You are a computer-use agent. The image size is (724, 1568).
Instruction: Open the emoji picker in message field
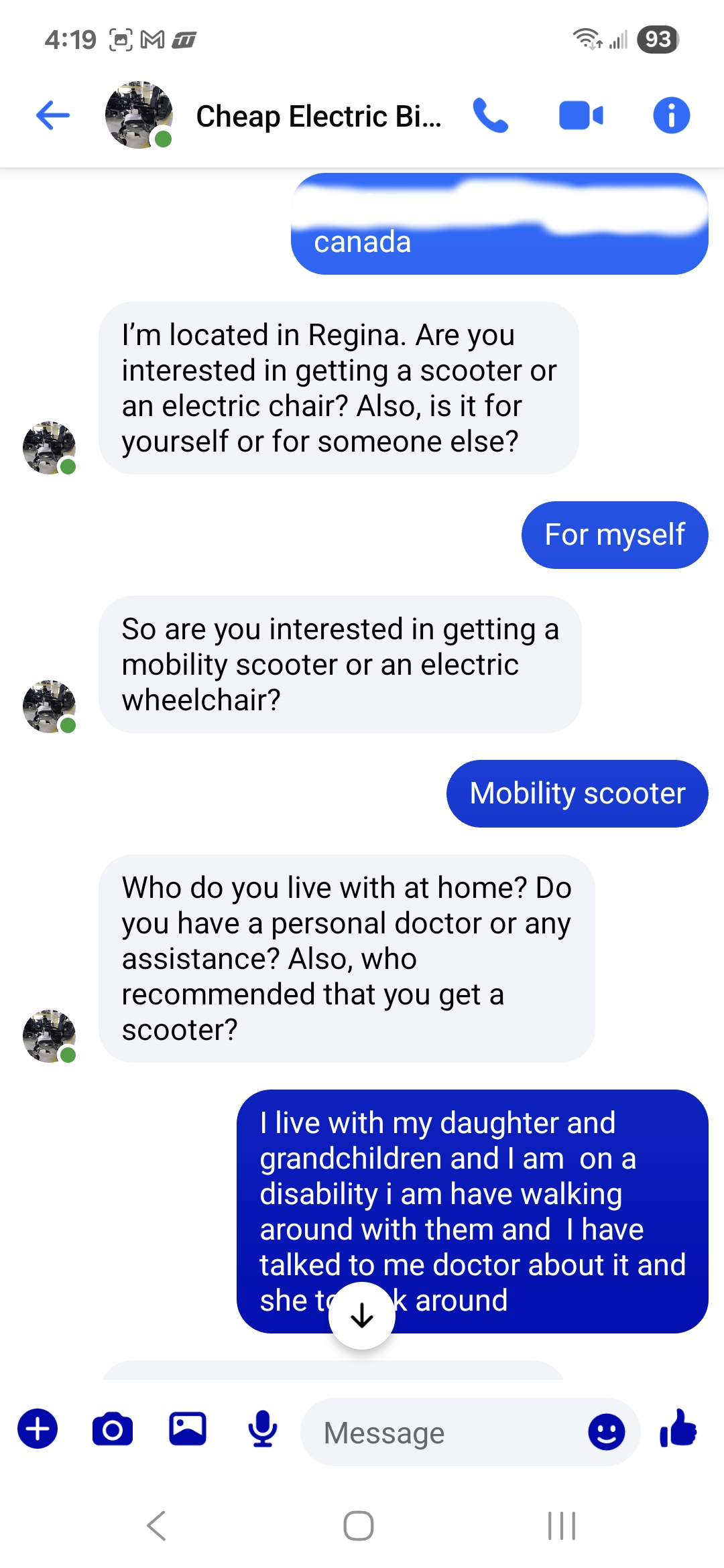[606, 1432]
